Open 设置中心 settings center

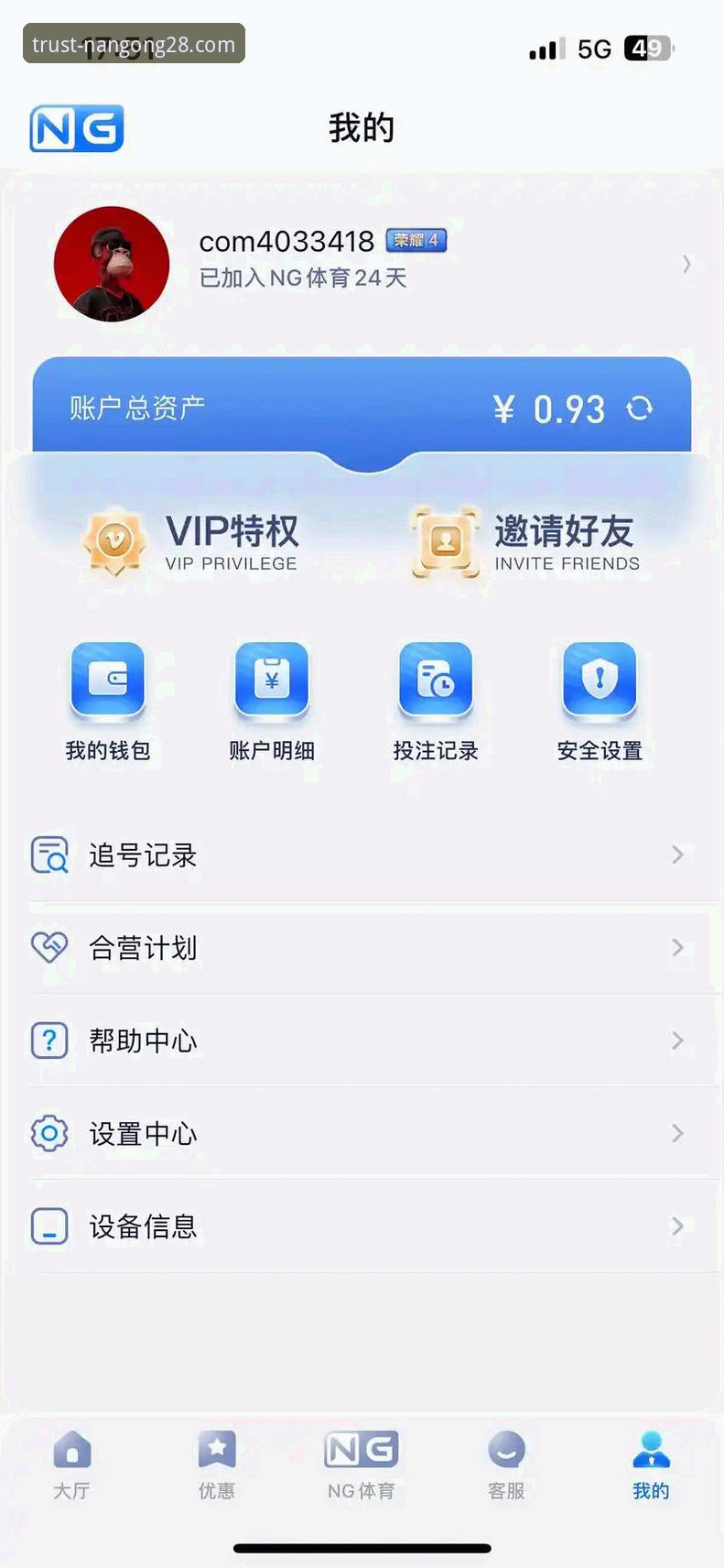[142, 1133]
